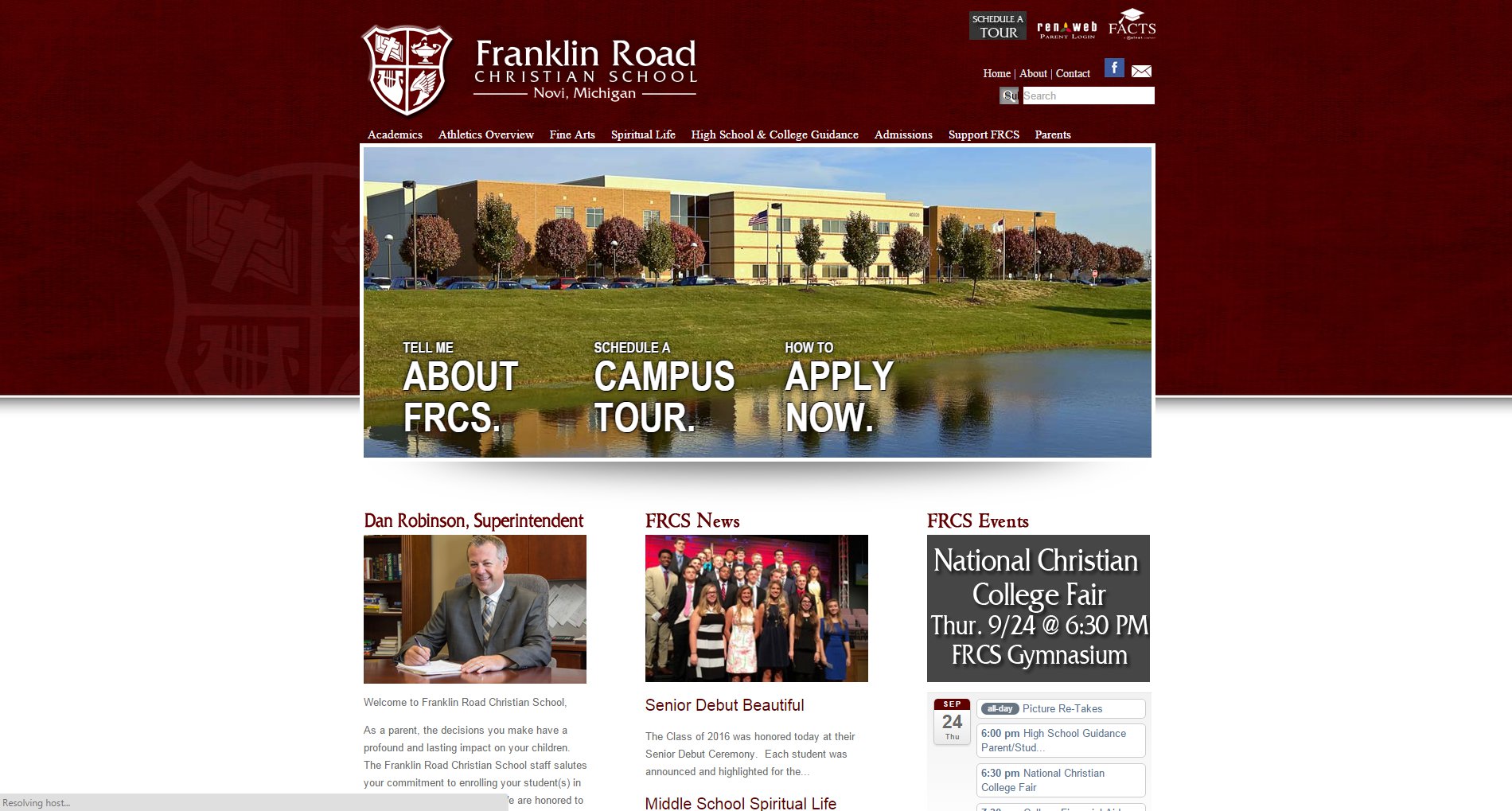Viewport: 1512px width, 811px height.
Task: Choose Schedule a Campus Tour banner link
Action: tap(664, 390)
